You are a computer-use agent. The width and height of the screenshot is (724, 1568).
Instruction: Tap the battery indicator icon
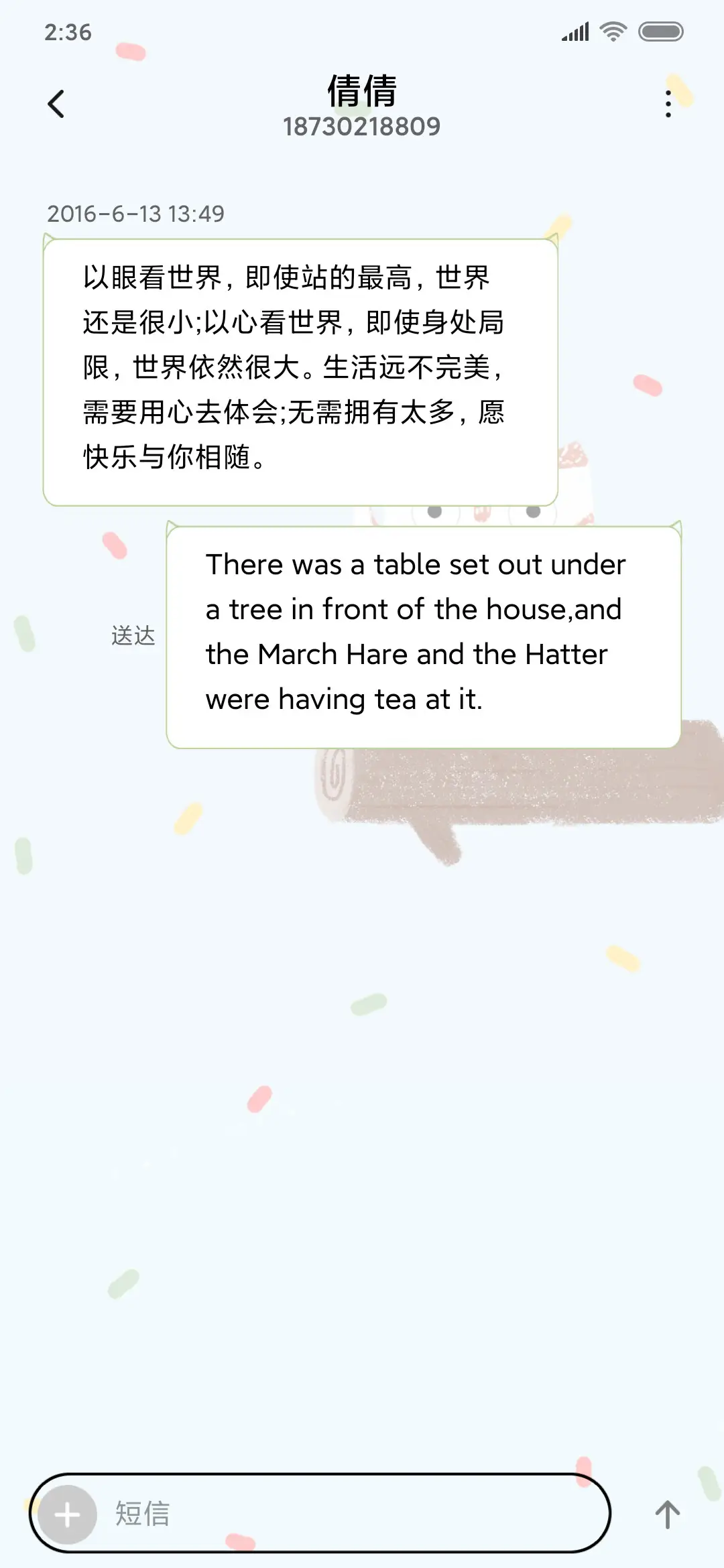coord(660,30)
